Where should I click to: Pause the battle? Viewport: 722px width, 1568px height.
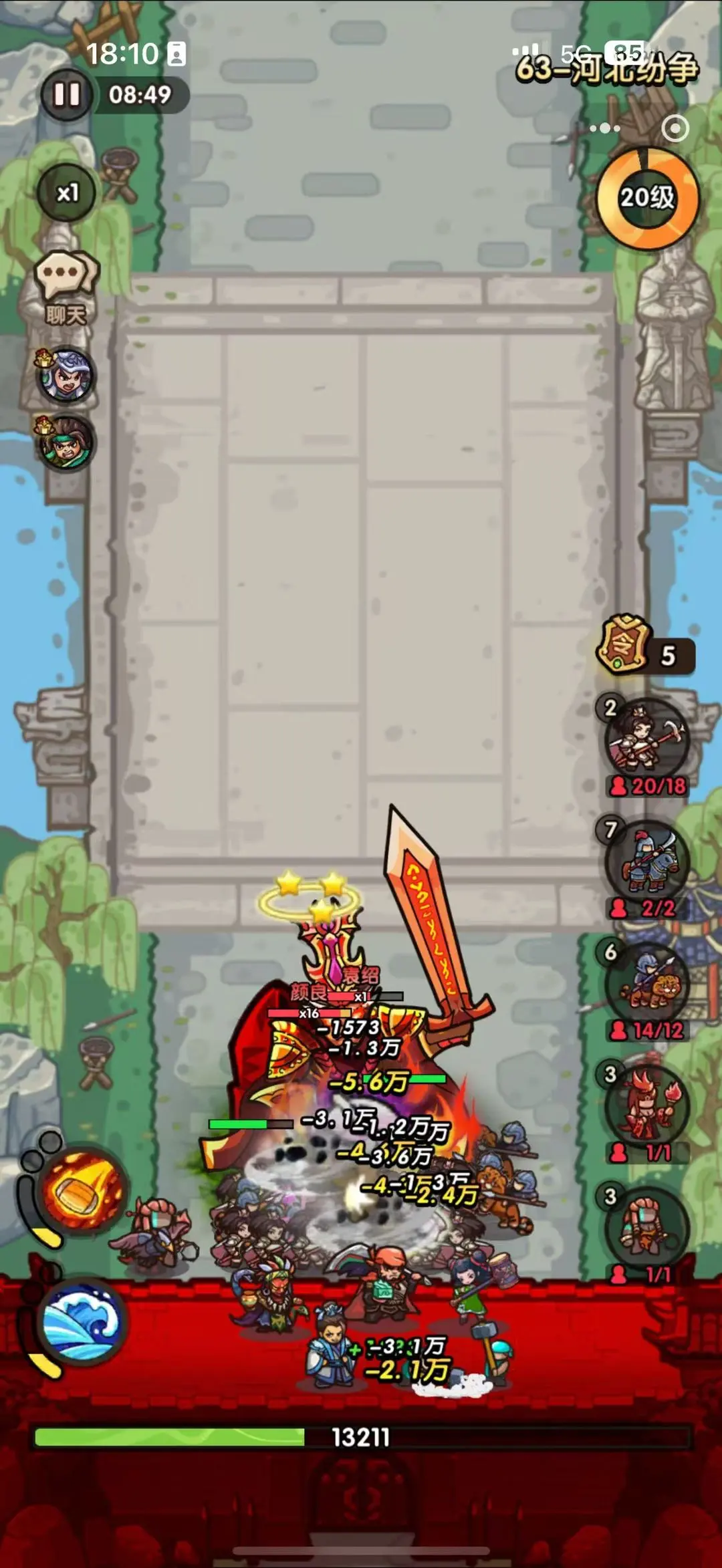click(66, 94)
